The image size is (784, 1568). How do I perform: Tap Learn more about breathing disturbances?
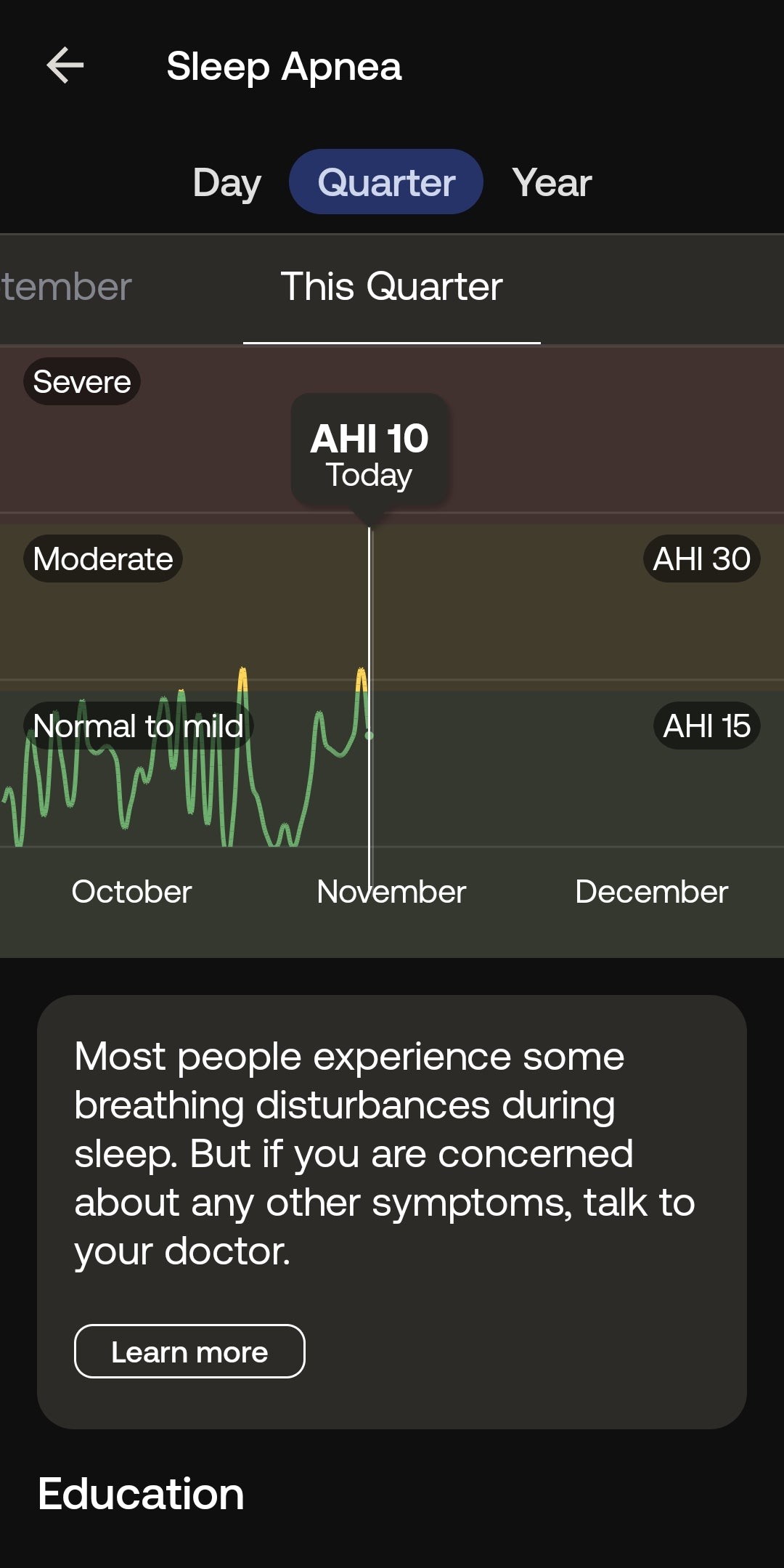tap(189, 1352)
